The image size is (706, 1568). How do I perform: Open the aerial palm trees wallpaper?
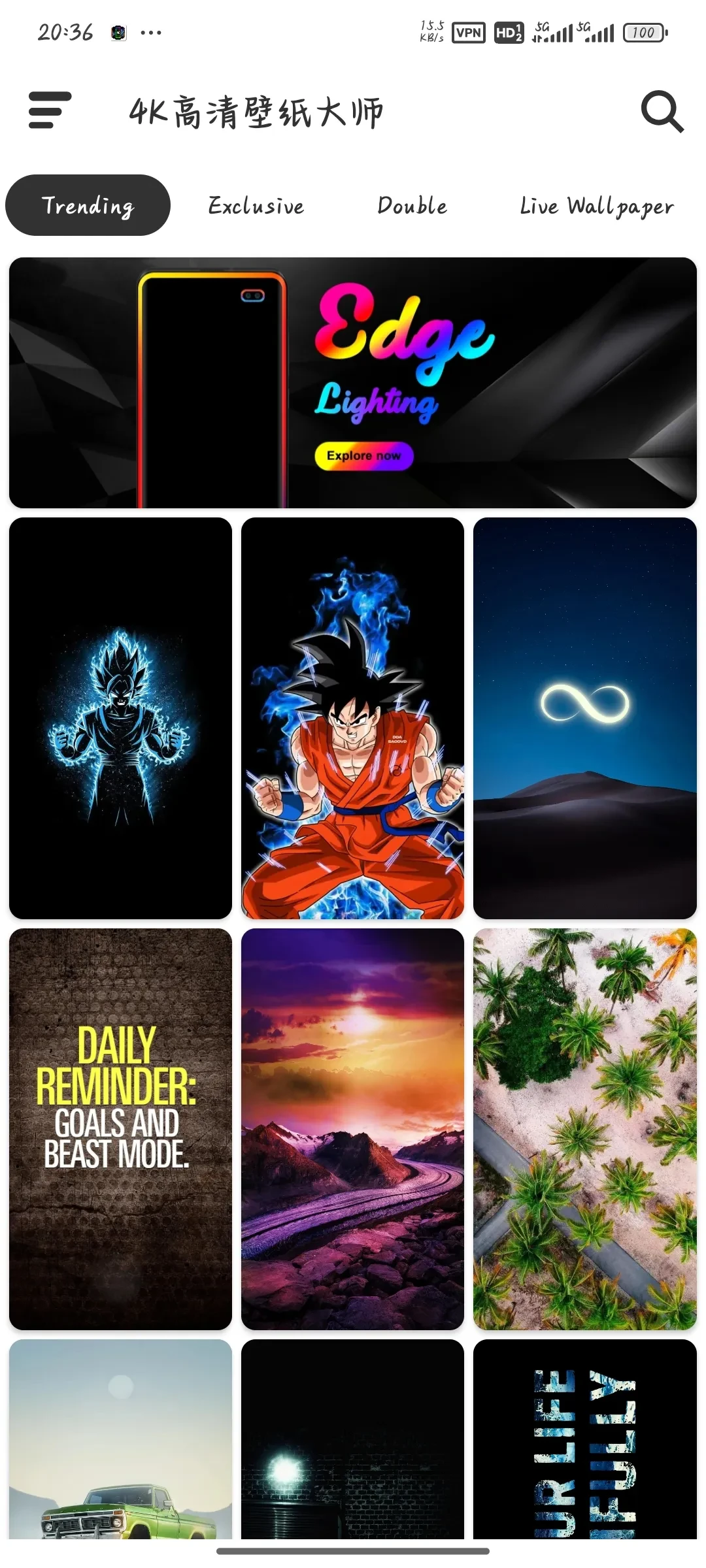pyautogui.click(x=584, y=1129)
